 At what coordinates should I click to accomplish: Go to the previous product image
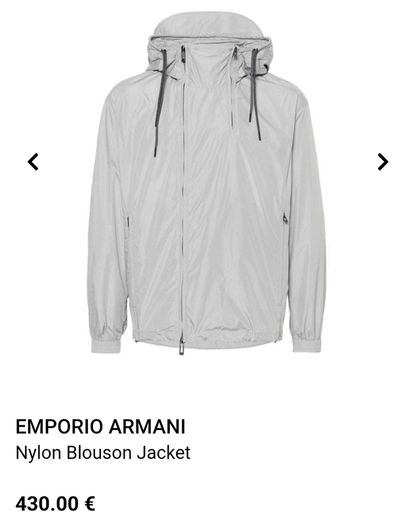tap(33, 162)
